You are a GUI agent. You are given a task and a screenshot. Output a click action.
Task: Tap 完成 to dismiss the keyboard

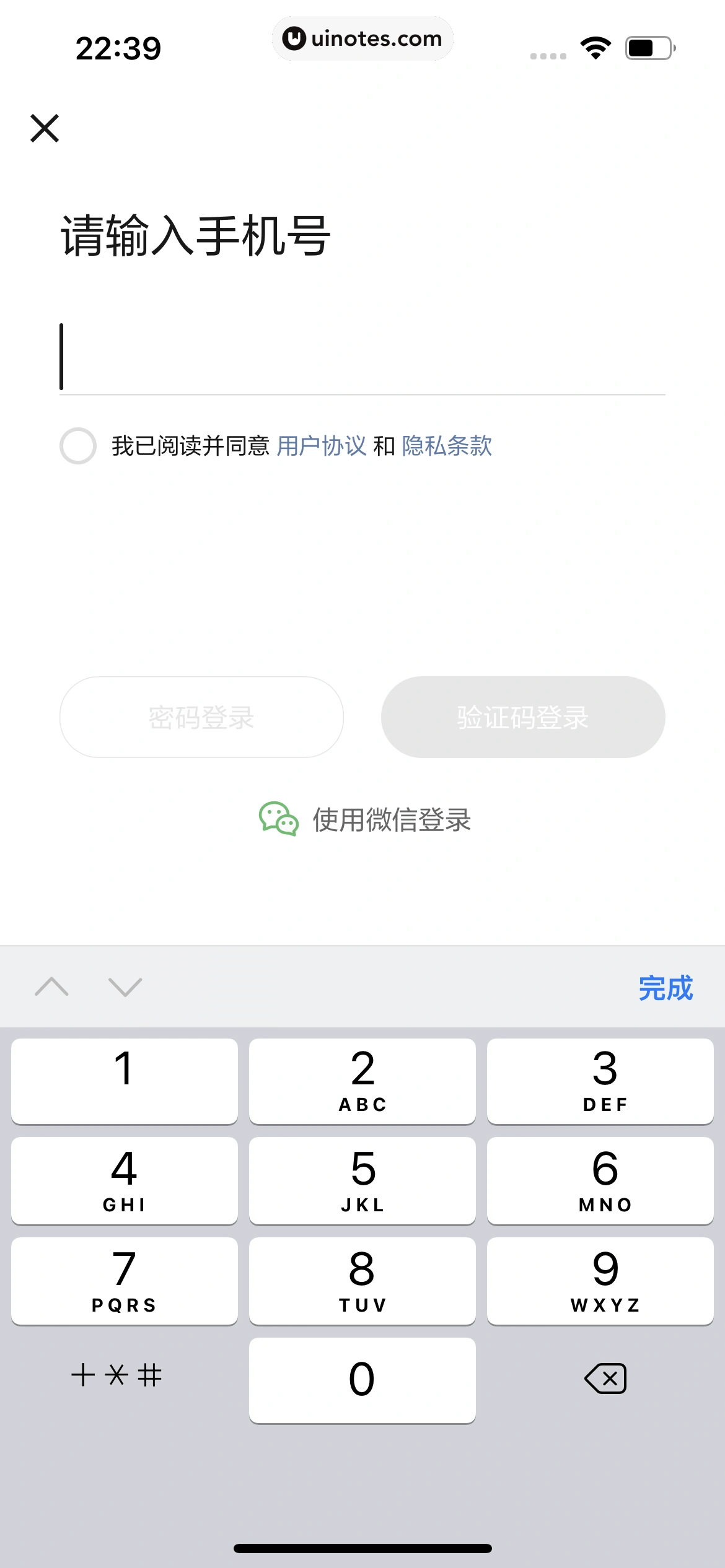tap(666, 988)
